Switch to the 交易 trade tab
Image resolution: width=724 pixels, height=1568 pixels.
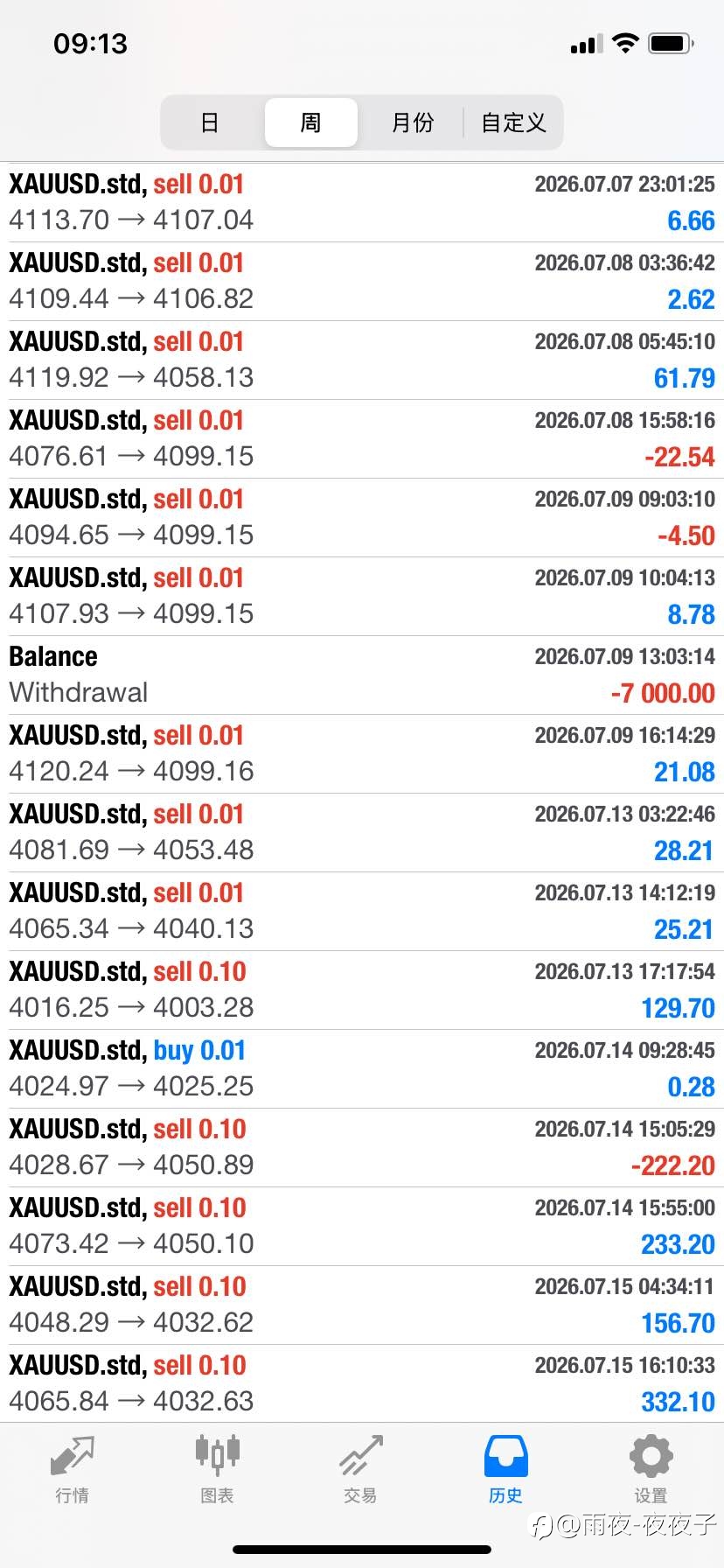click(x=361, y=1470)
